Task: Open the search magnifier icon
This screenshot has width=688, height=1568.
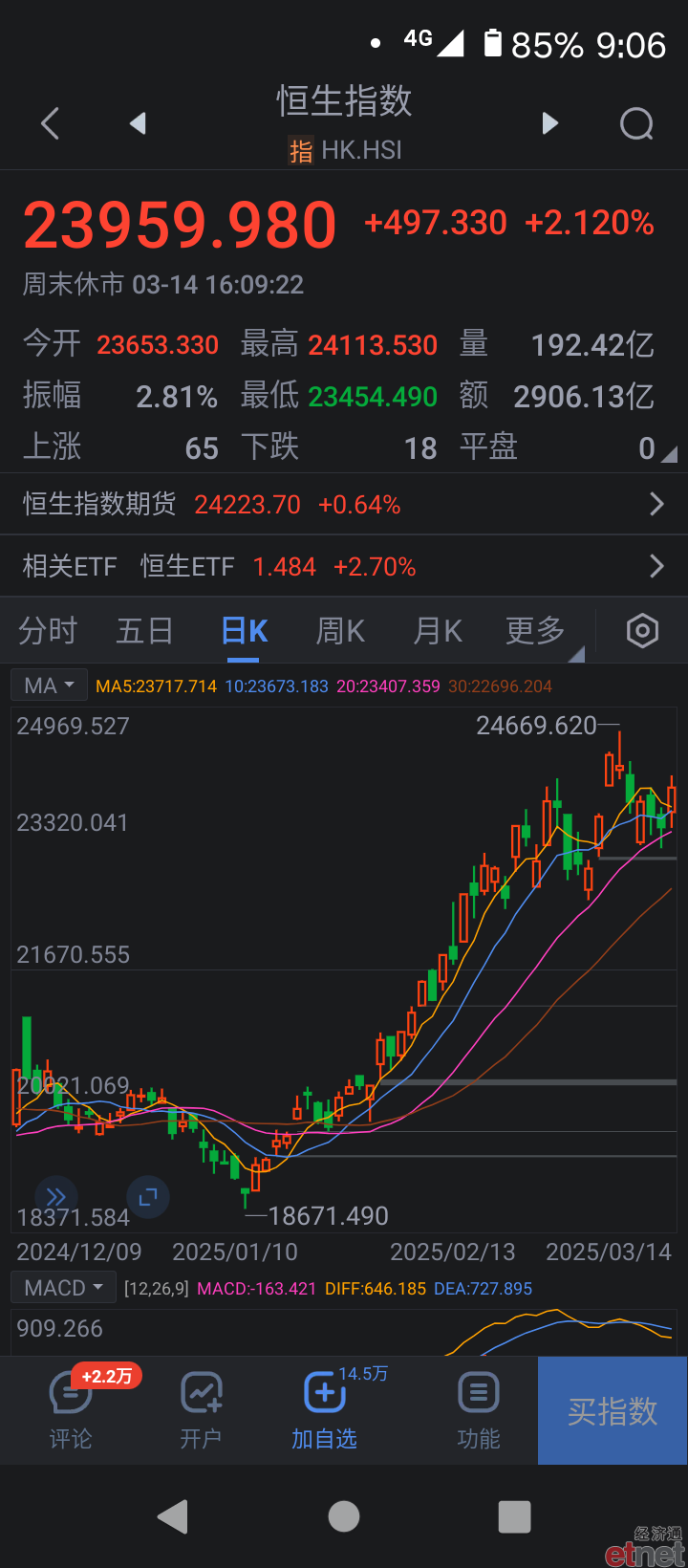Action: 636,123
